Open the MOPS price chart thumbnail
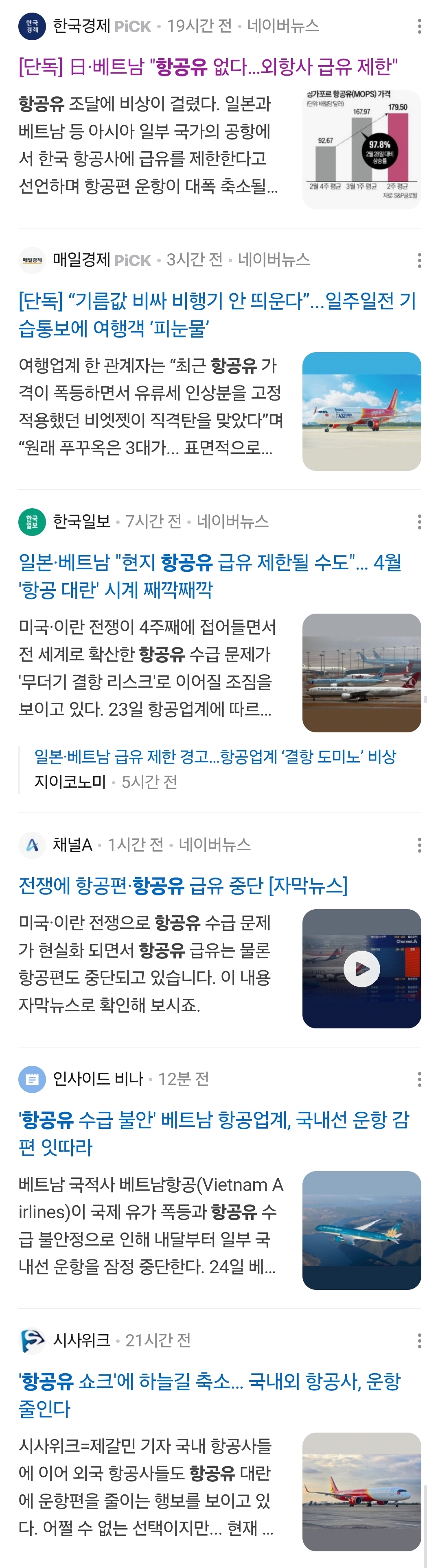The width and height of the screenshot is (438, 1568). click(361, 149)
